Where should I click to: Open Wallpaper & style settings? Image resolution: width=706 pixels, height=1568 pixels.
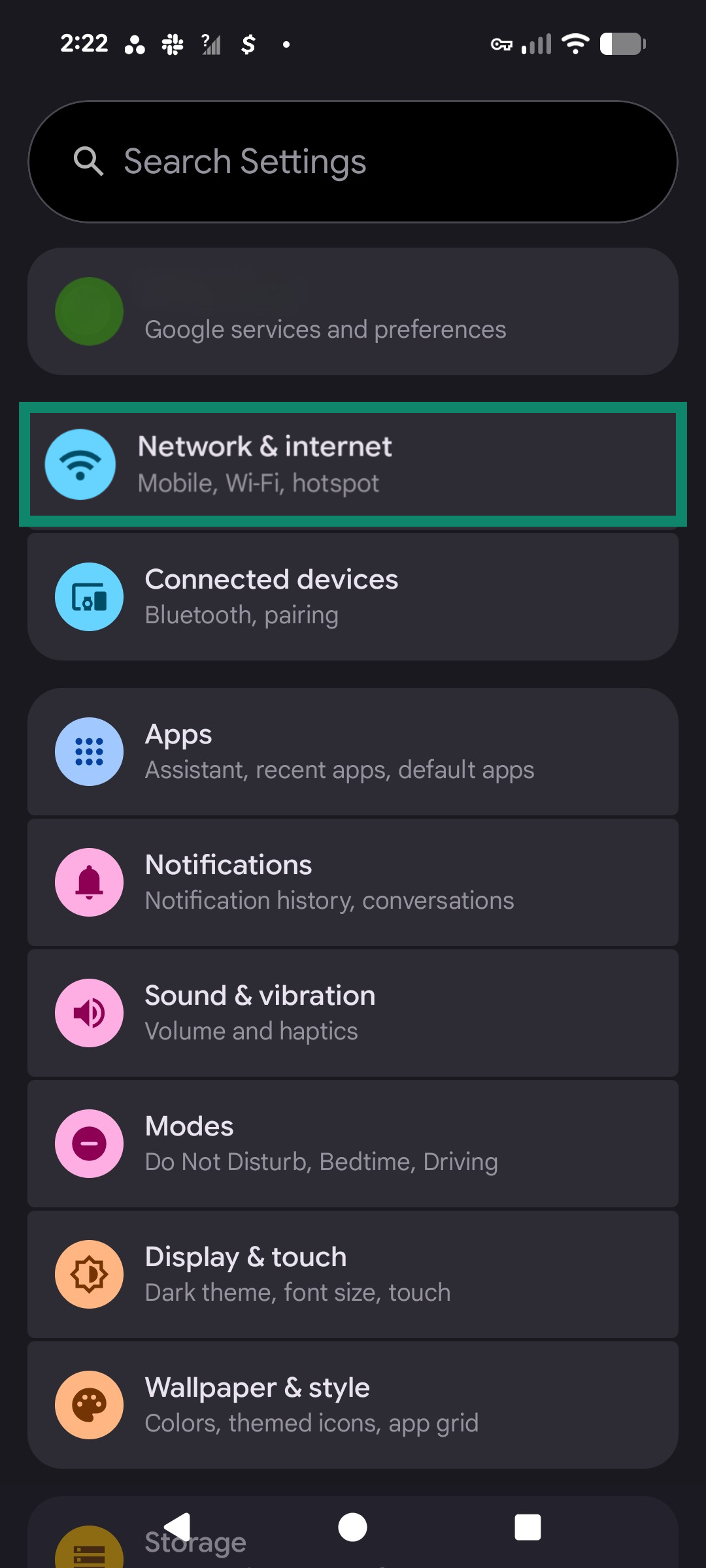353,1406
